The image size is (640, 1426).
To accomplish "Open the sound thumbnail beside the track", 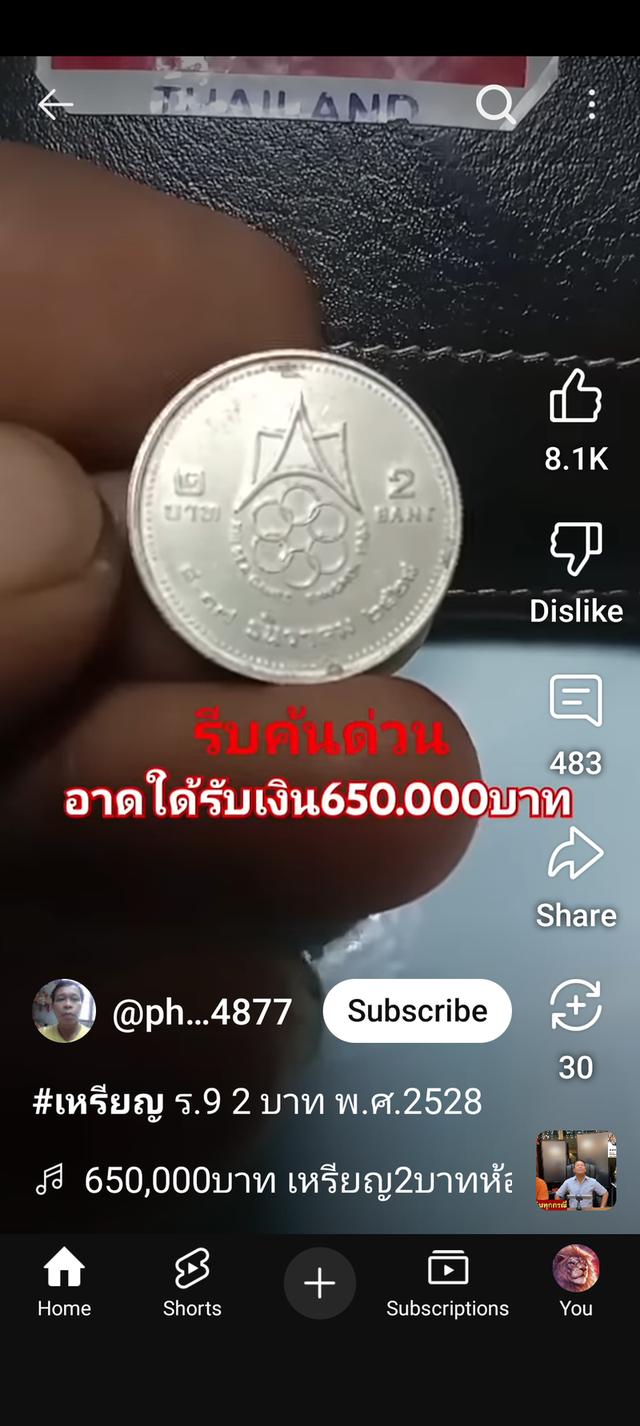I will [576, 1171].
